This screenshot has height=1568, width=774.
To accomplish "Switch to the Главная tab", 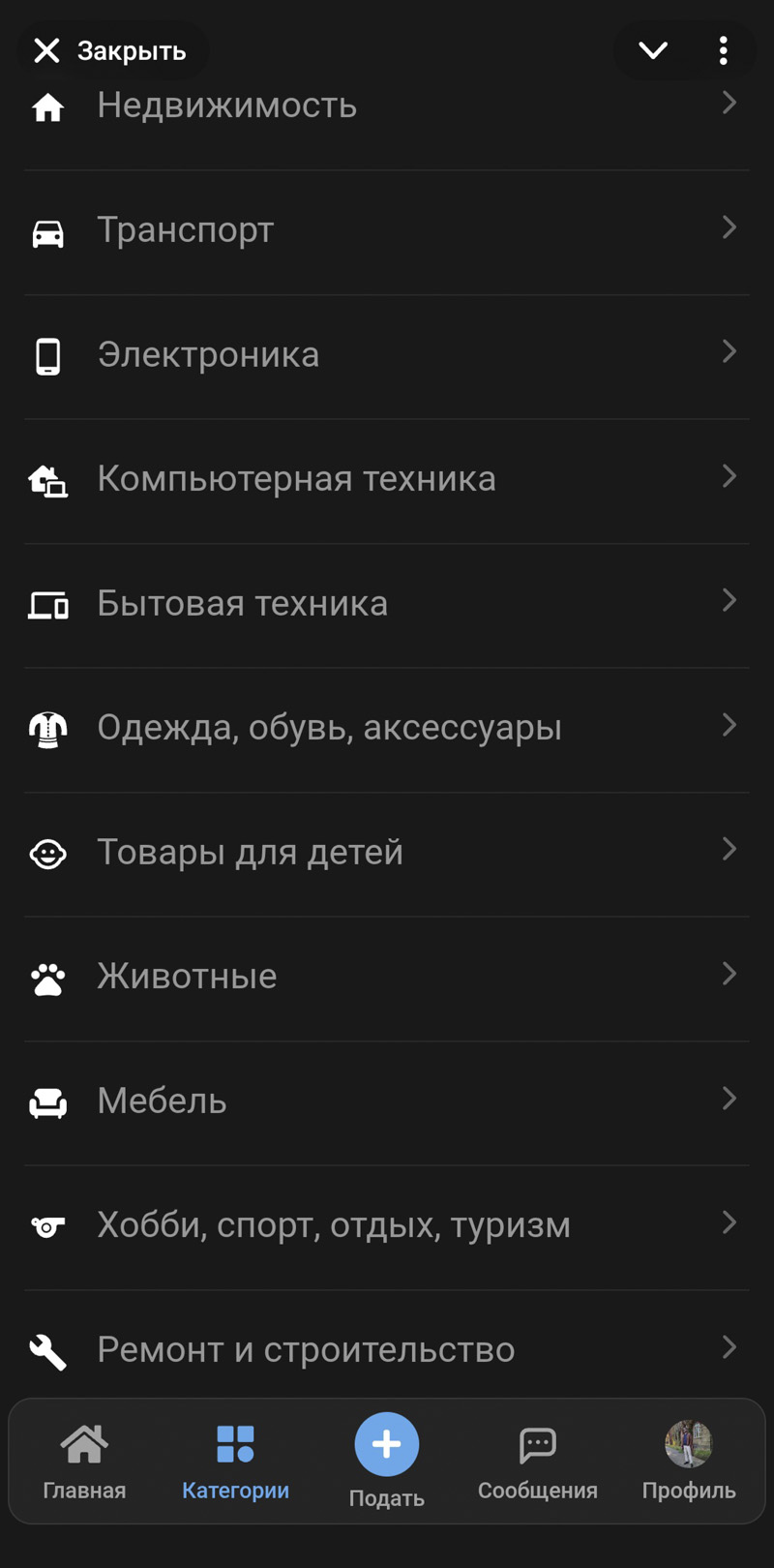I will [x=84, y=1462].
